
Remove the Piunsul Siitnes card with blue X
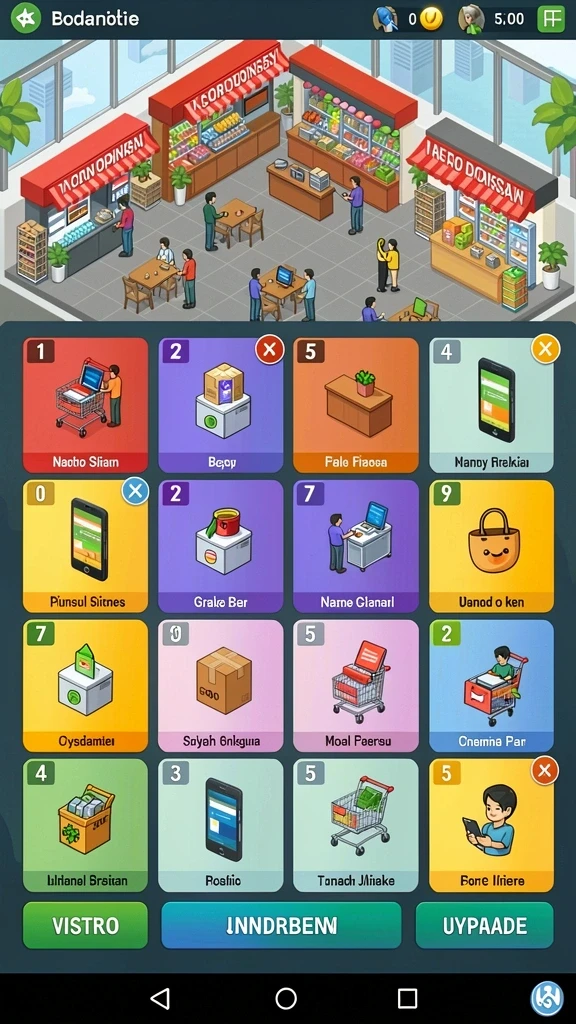(x=135, y=491)
